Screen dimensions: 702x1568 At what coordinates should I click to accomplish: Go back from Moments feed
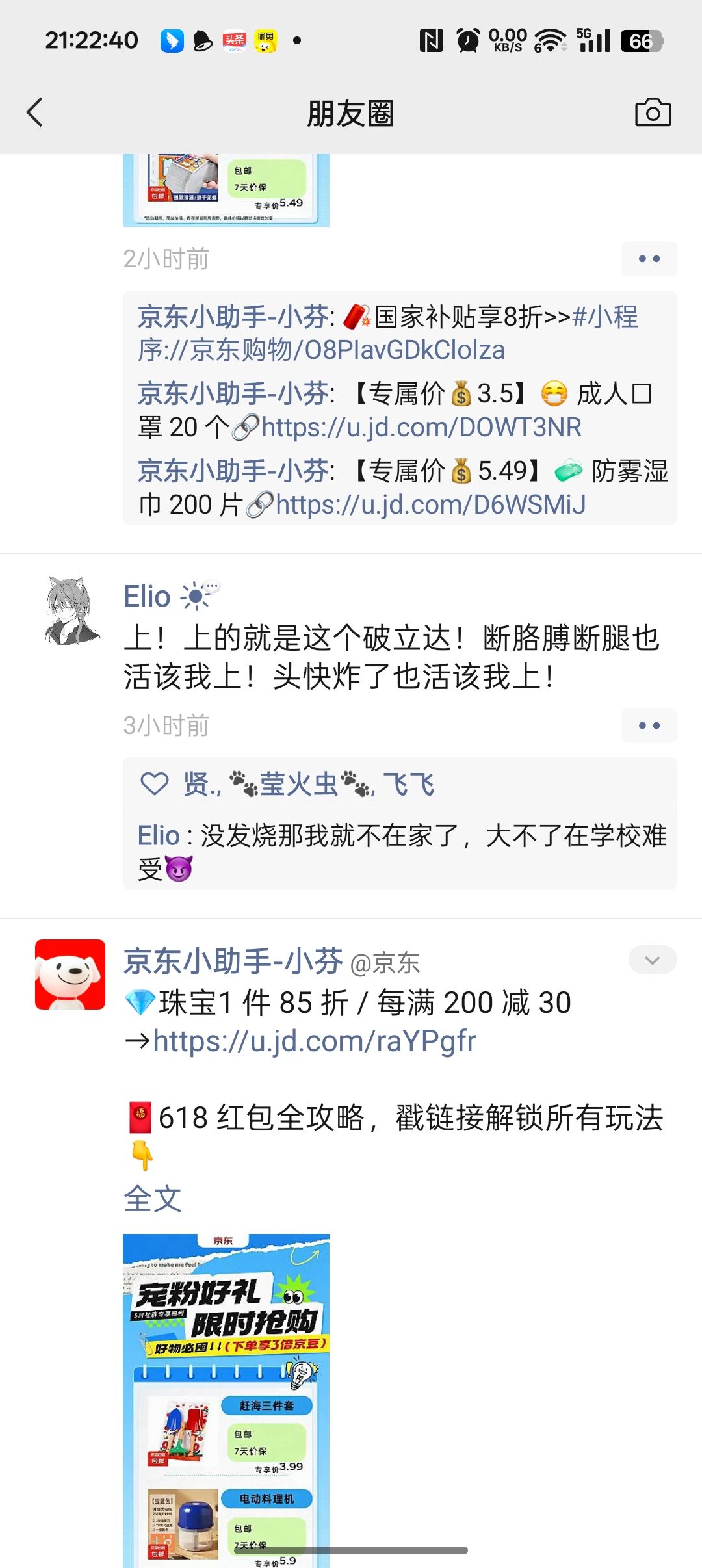(35, 112)
